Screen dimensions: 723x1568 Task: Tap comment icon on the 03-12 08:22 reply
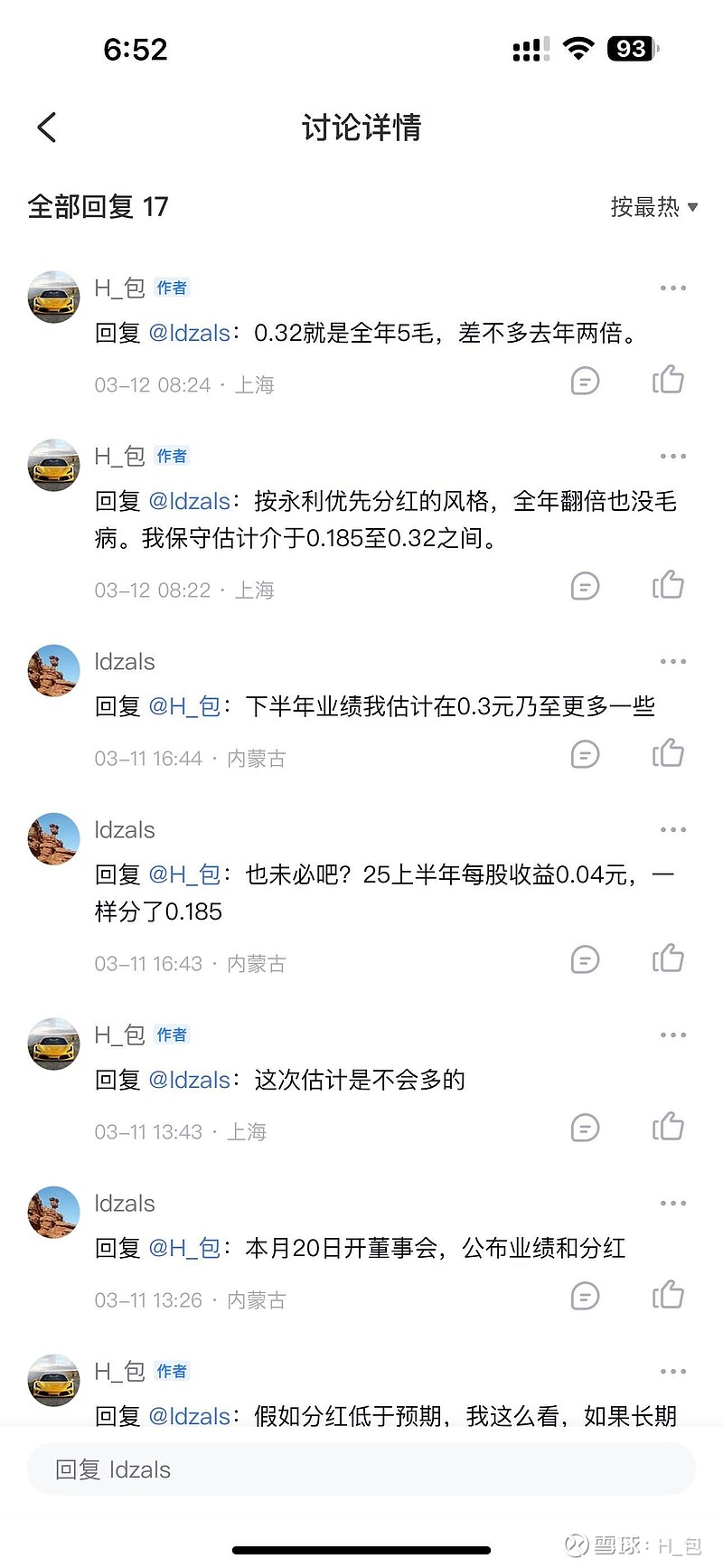[585, 586]
